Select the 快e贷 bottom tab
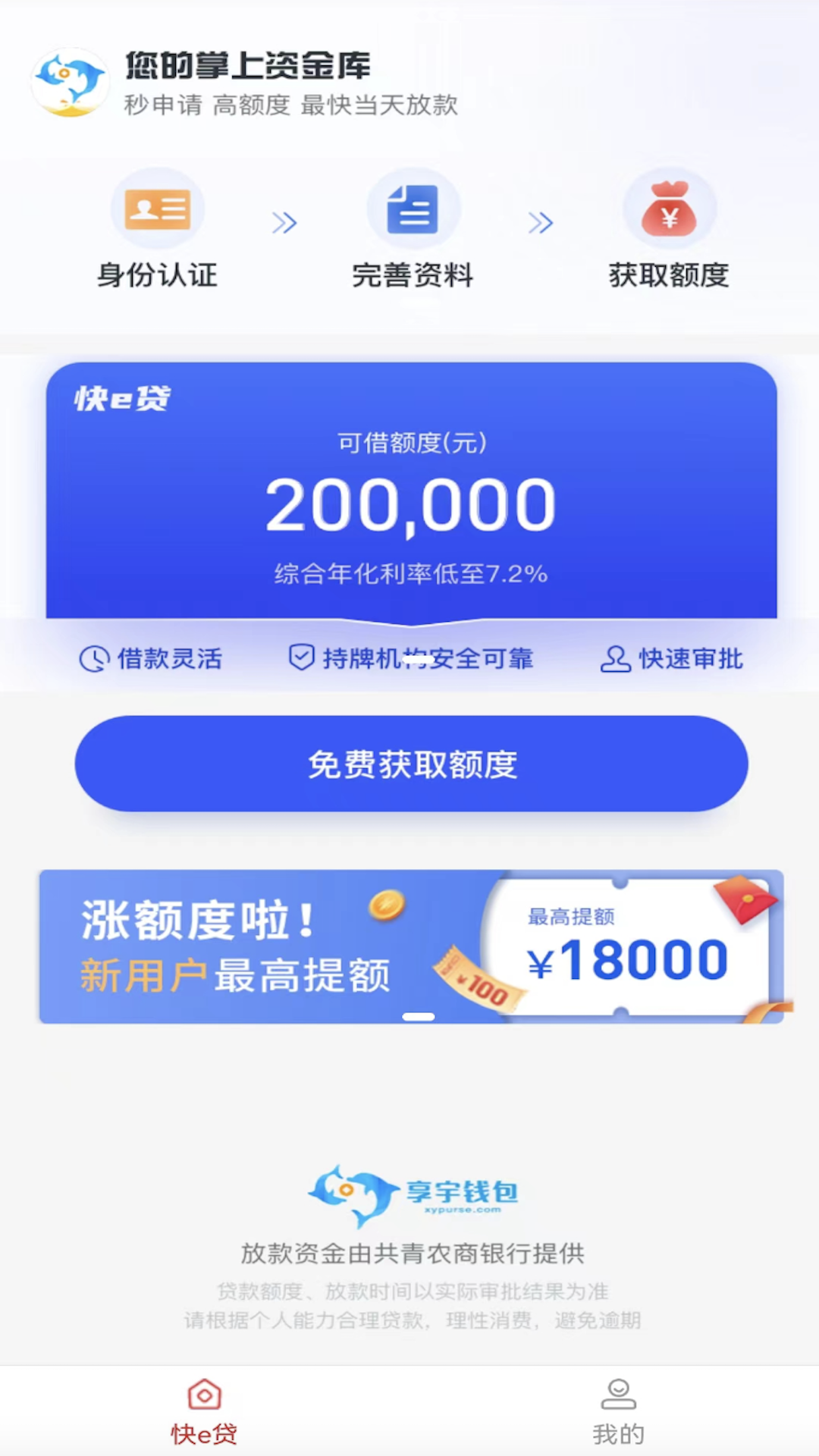 pyautogui.click(x=204, y=1412)
